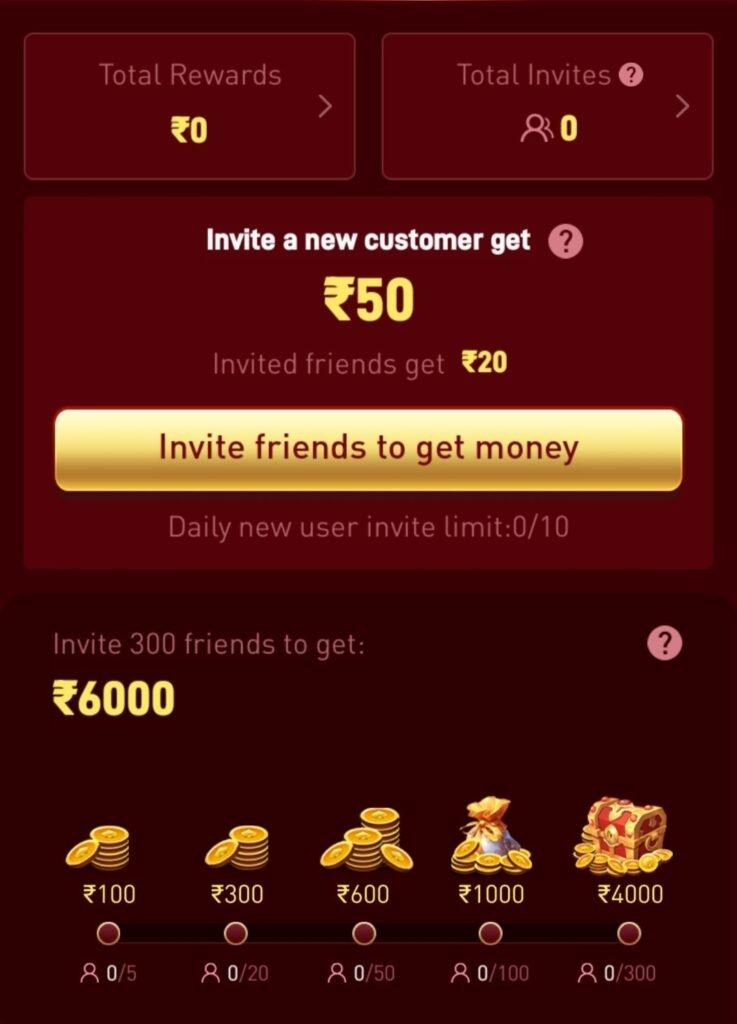Tap the 0/20 milestone progress dot
The height and width of the screenshot is (1024, 737).
(236, 933)
